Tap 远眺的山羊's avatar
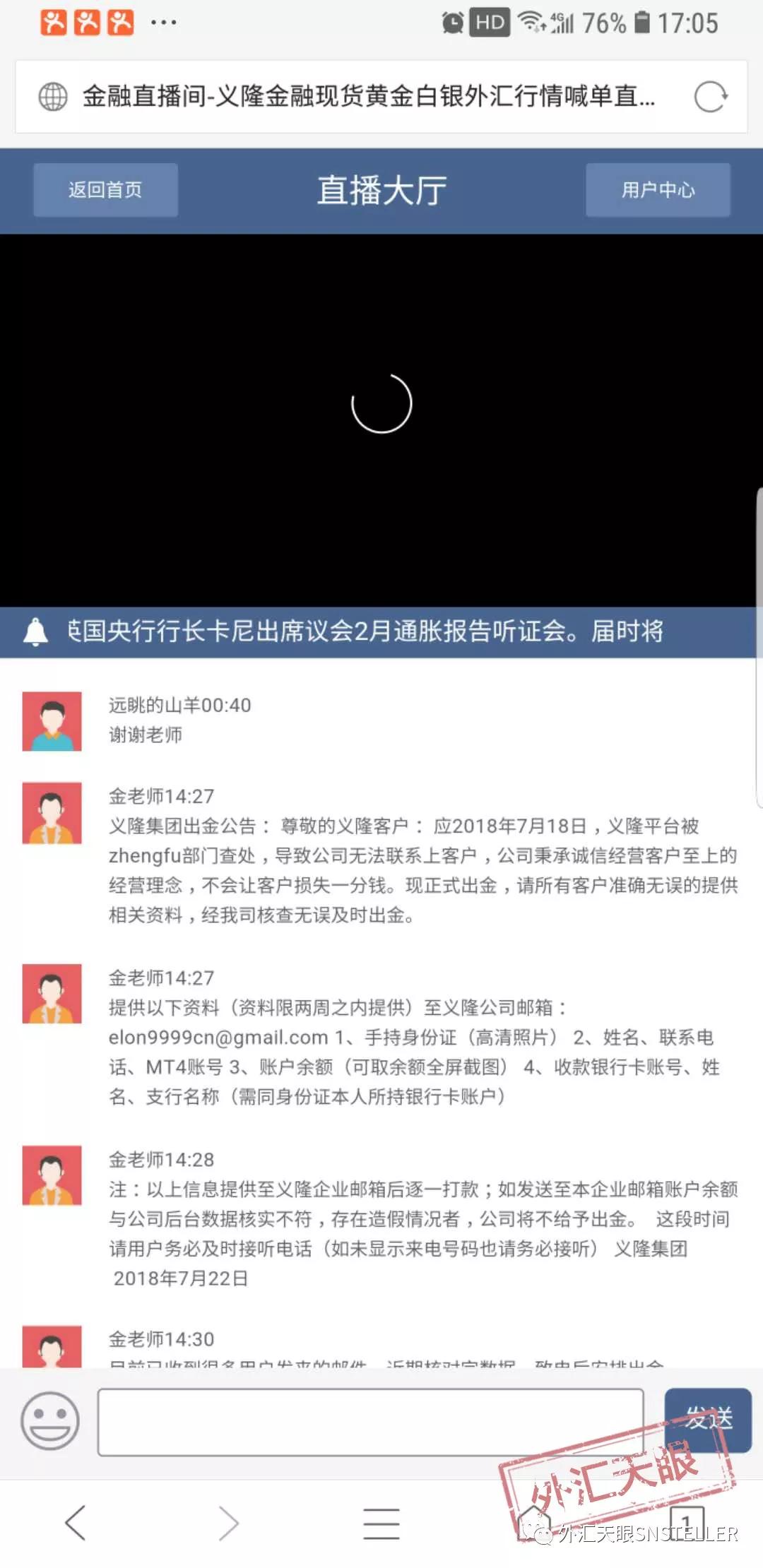The height and width of the screenshot is (1568, 763). (52, 722)
